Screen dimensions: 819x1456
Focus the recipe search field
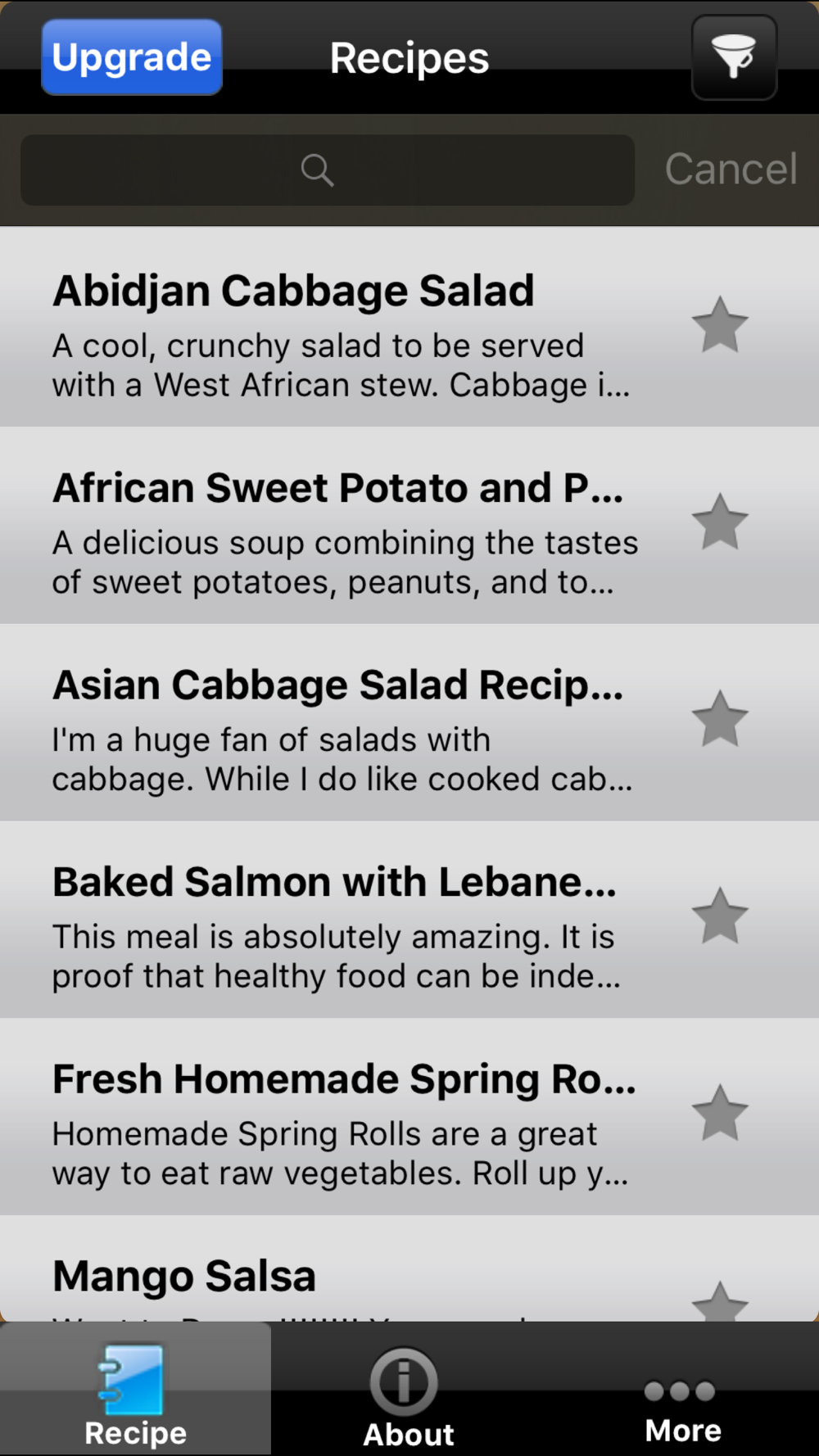click(x=328, y=170)
